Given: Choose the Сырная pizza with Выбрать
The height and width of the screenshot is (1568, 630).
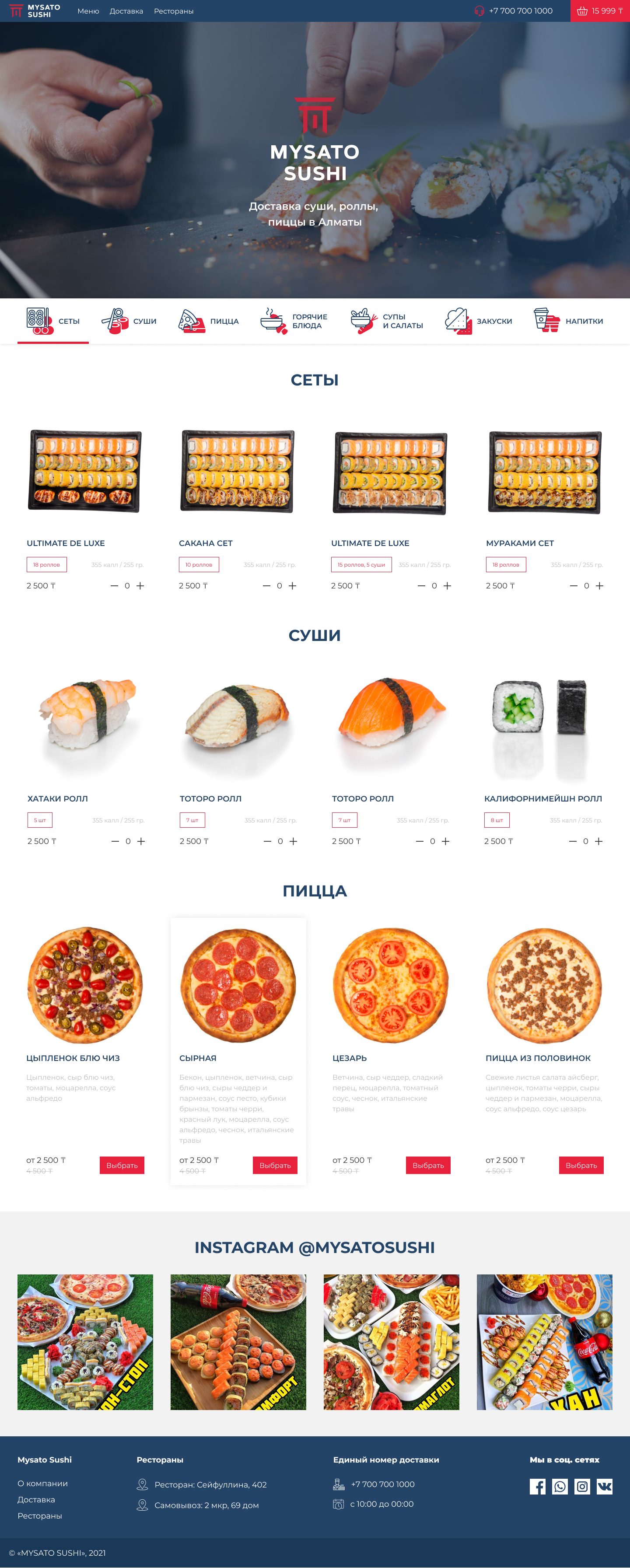Looking at the screenshot, I should coord(274,1165).
